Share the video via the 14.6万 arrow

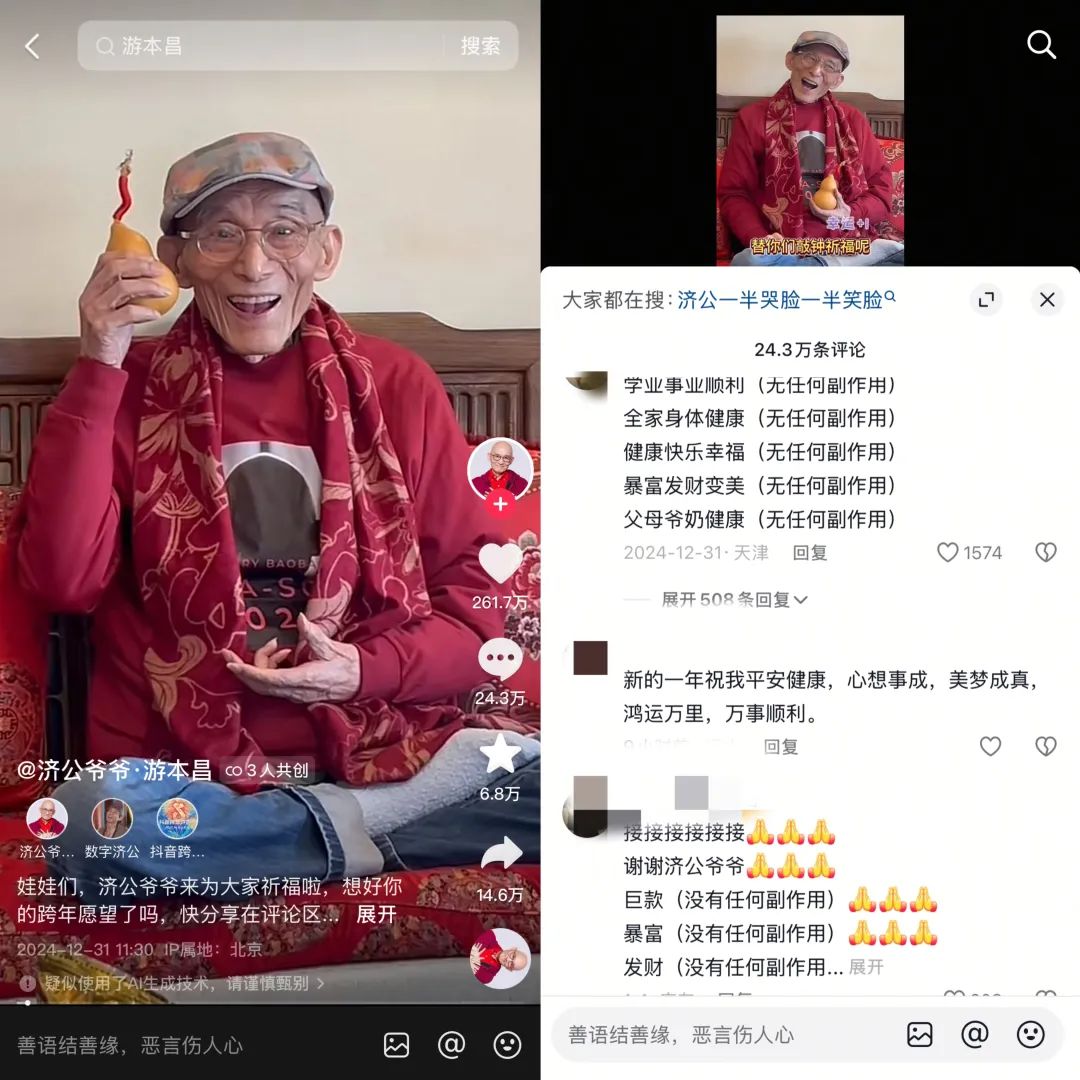pos(500,855)
